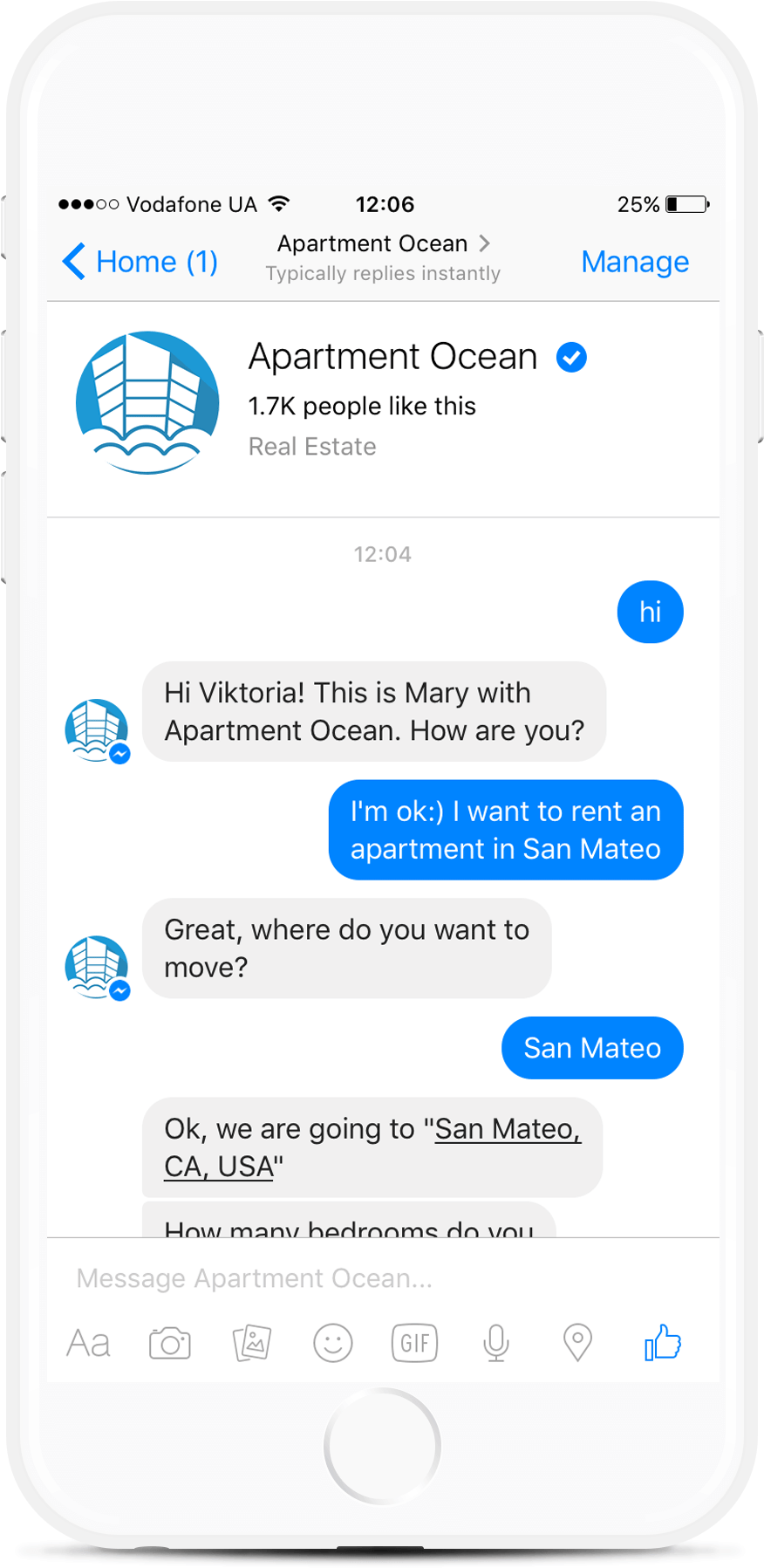Click the Message Apartment Ocean input field
Image resolution: width=764 pixels, height=1568 pixels.
pos(255,1278)
